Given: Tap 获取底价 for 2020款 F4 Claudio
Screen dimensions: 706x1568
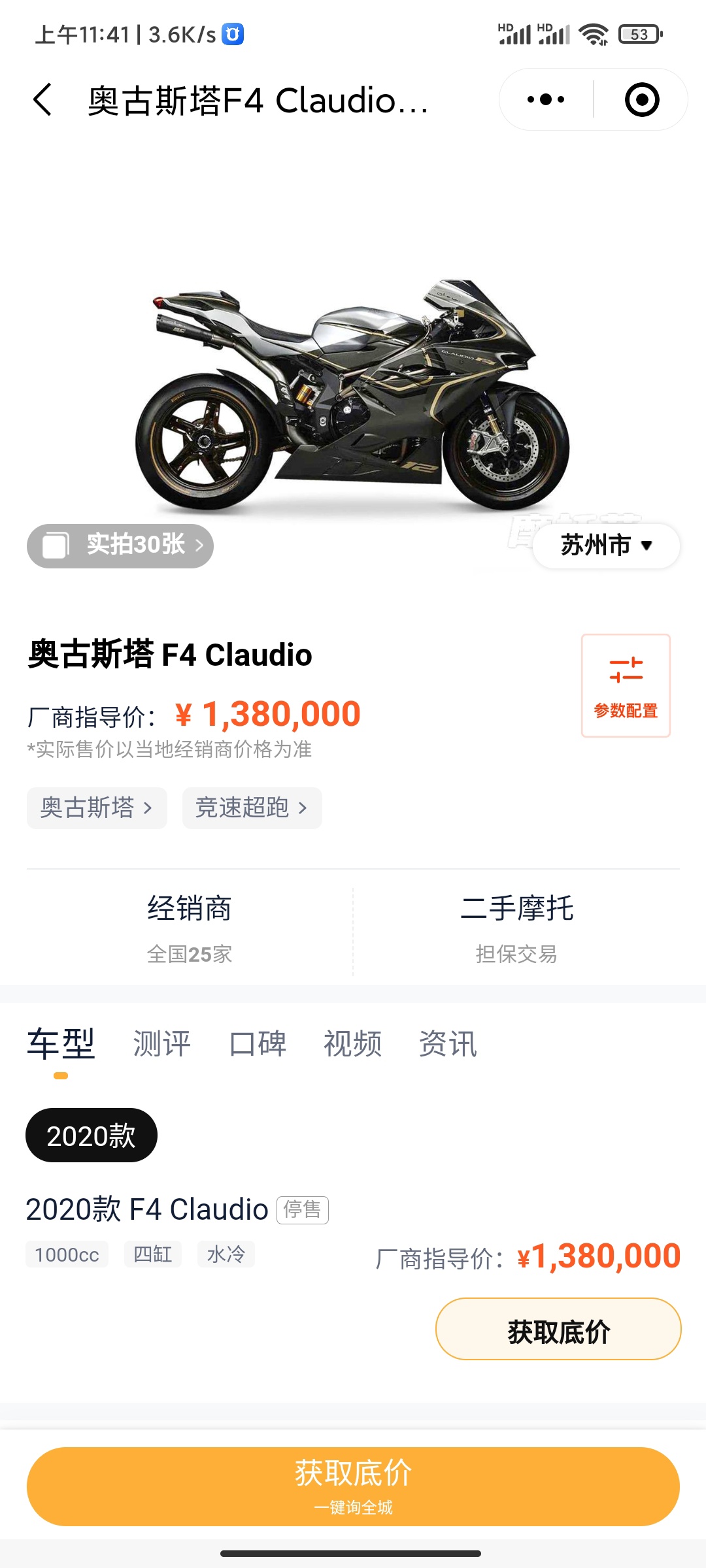Looking at the screenshot, I should [x=558, y=1329].
